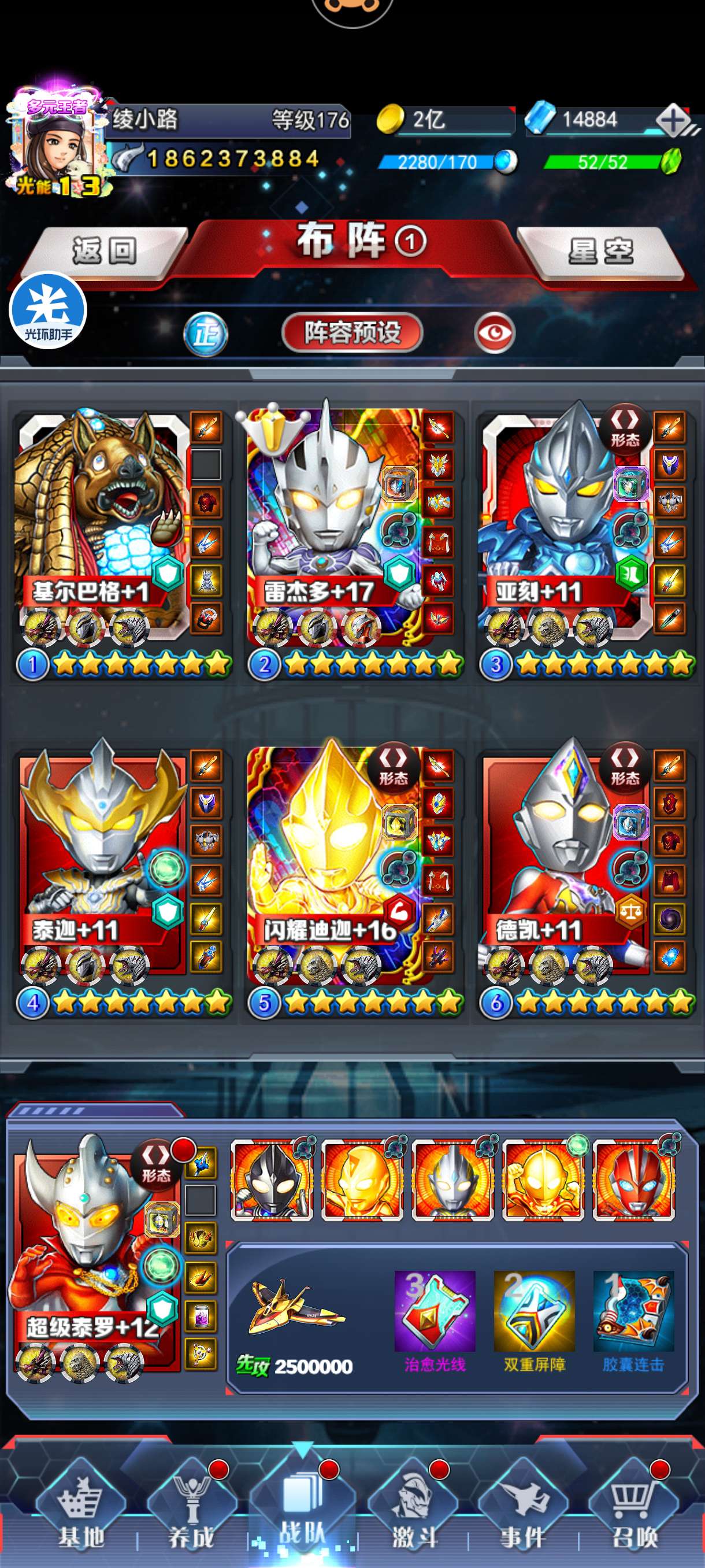Switch to the 激斗 tab
This screenshot has height=1568, width=705.
coord(414,1511)
